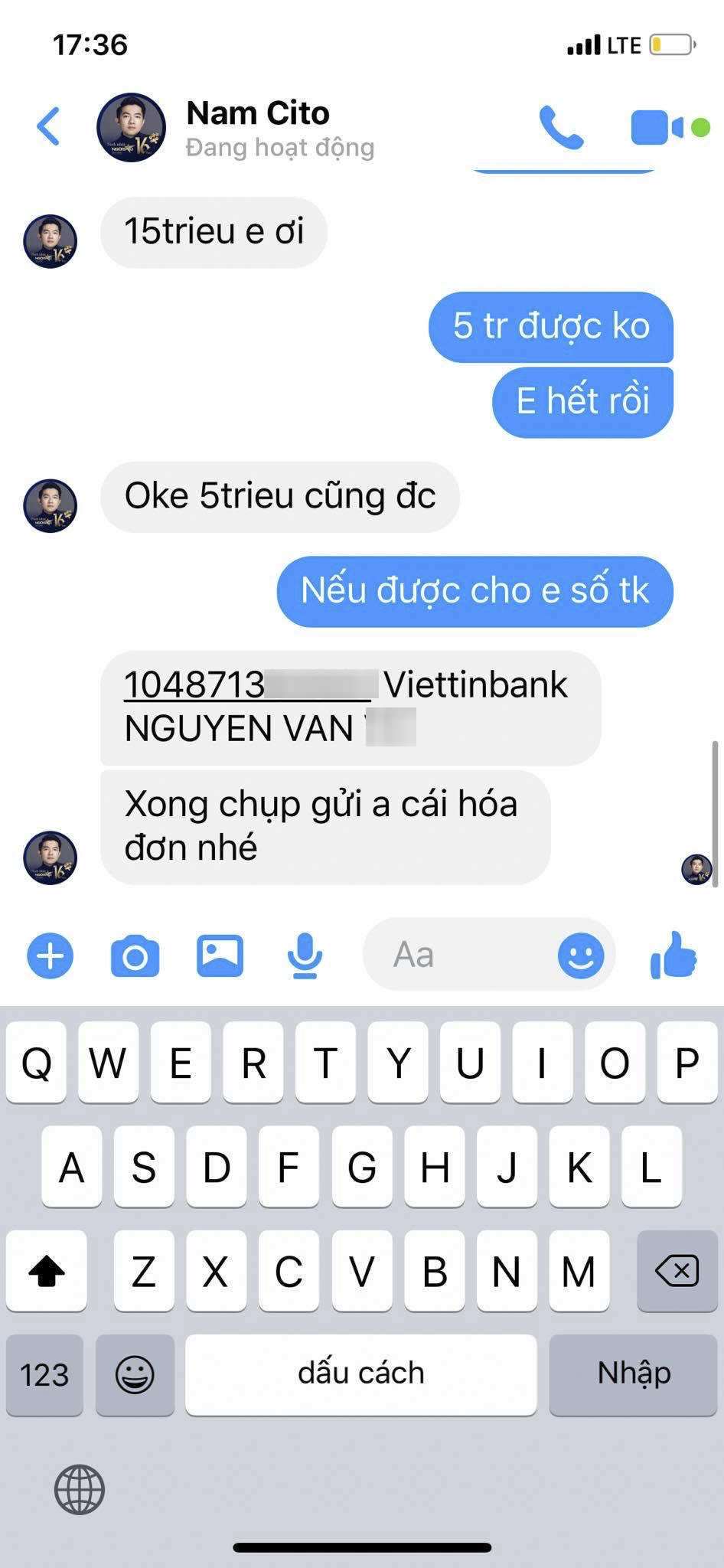
Task: Open the camera to take a photo
Action: coord(135,955)
